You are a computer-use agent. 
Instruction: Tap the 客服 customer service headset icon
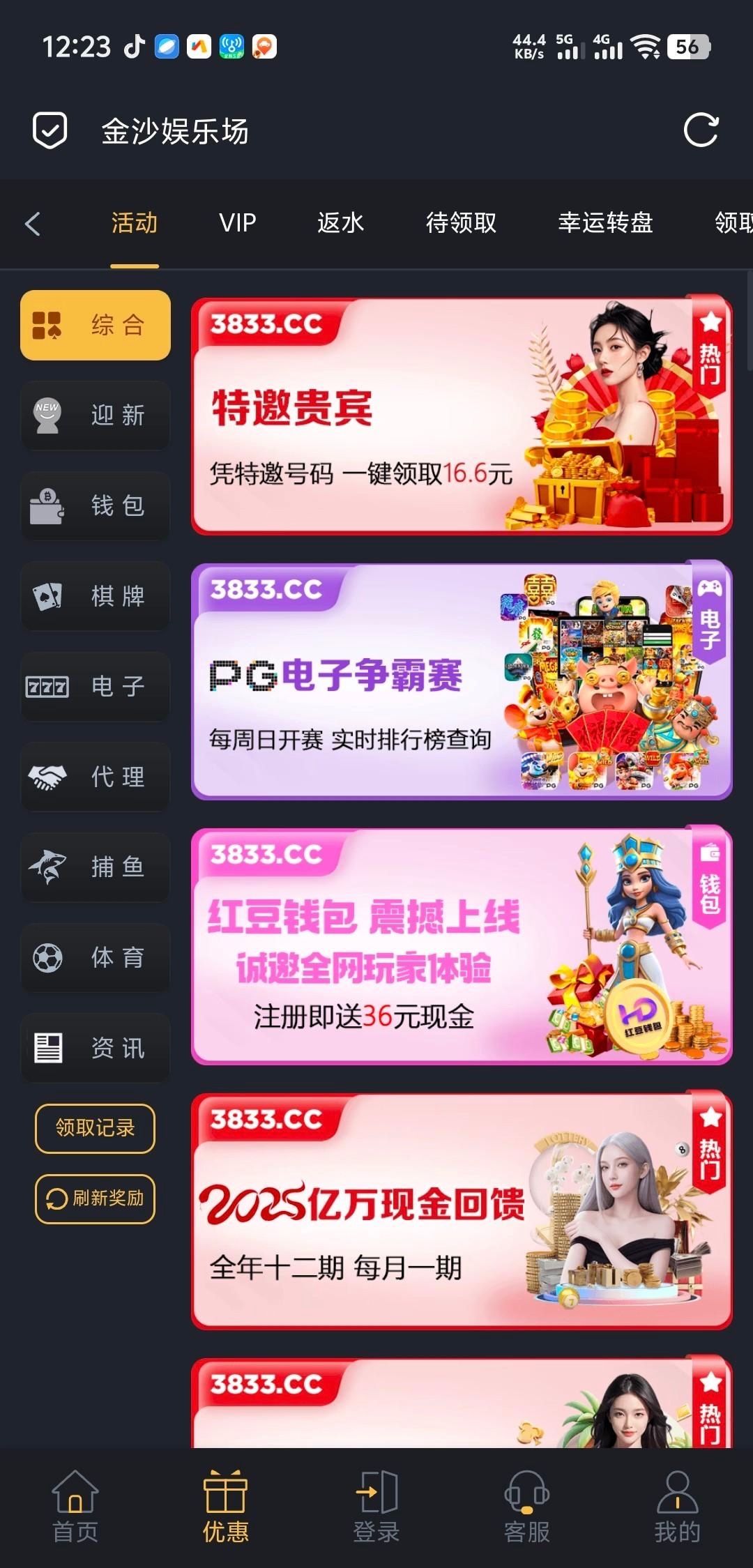click(526, 1501)
